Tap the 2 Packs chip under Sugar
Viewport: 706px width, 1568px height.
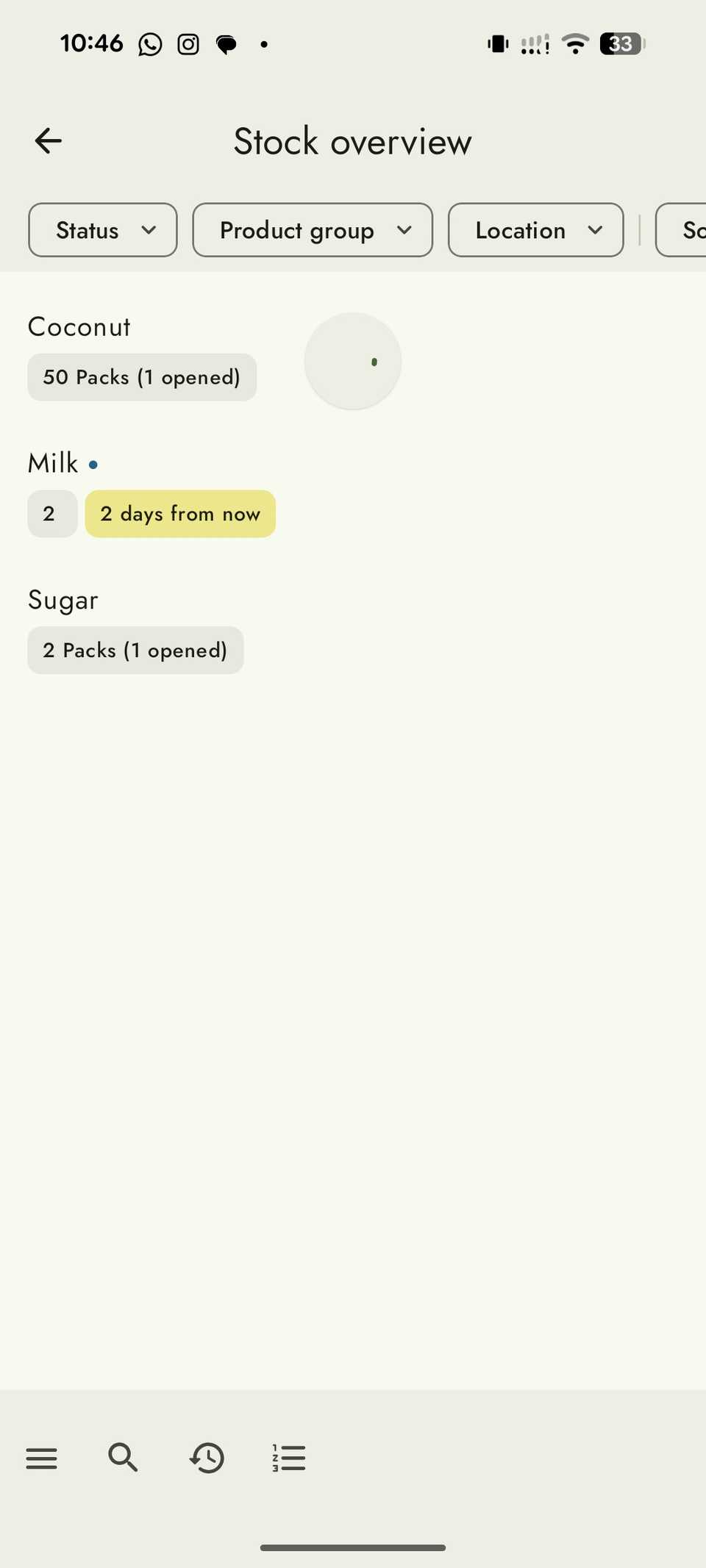tap(135, 650)
